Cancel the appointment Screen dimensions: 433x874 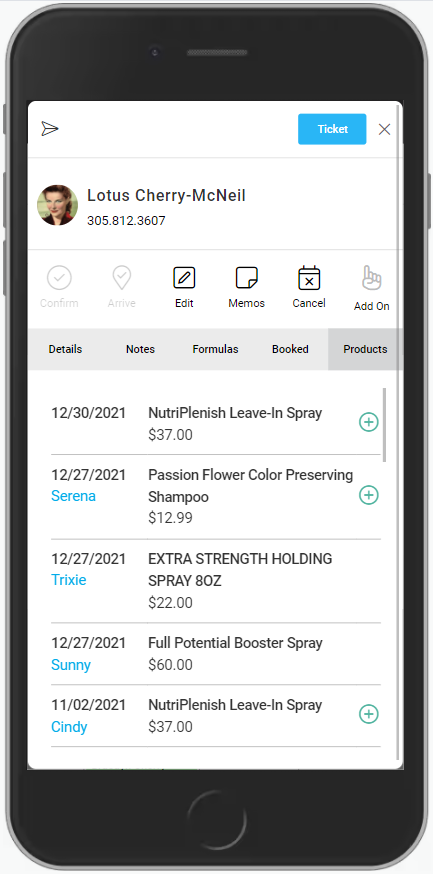pos(309,287)
